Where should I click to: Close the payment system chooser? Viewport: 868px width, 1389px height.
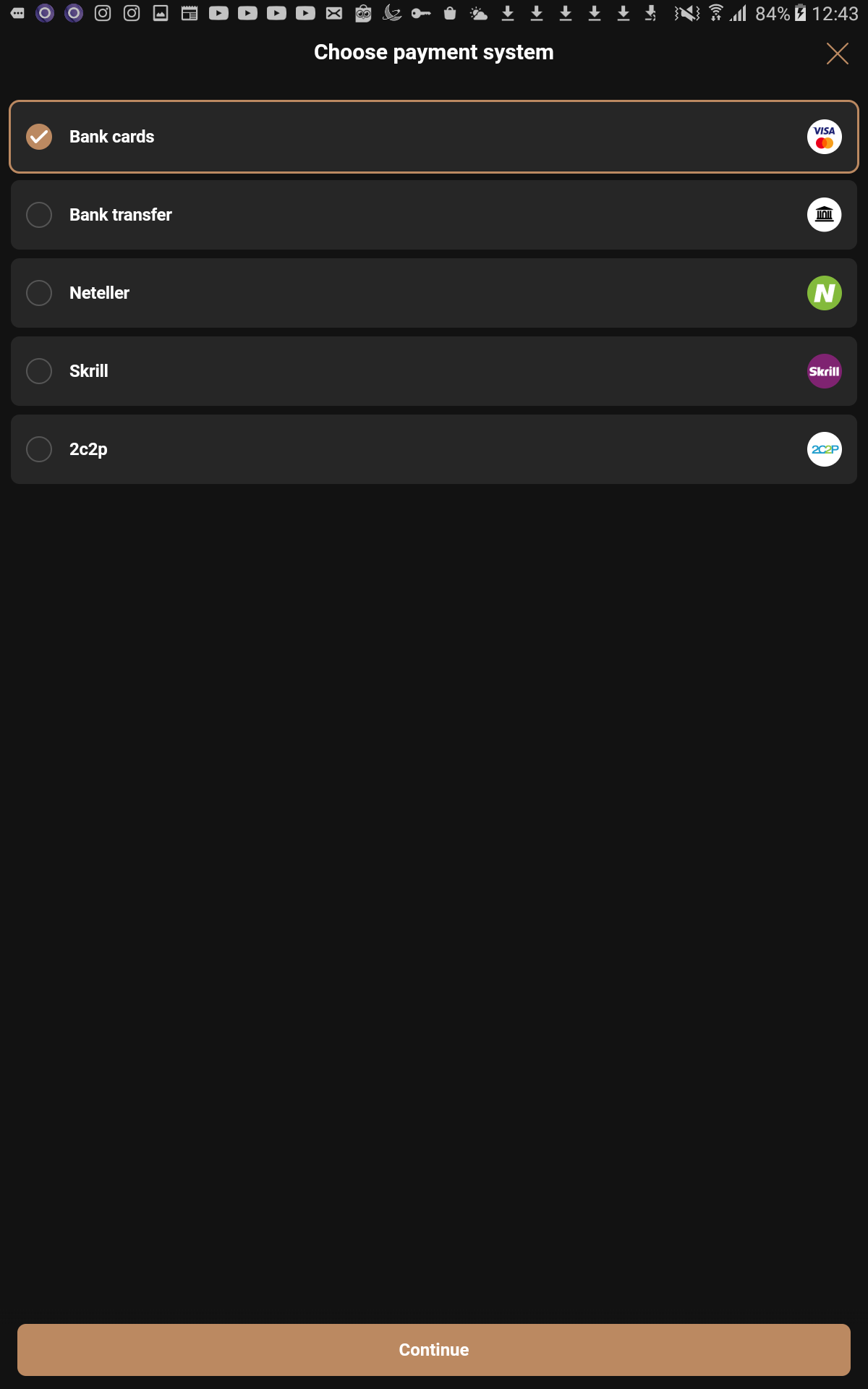click(837, 54)
